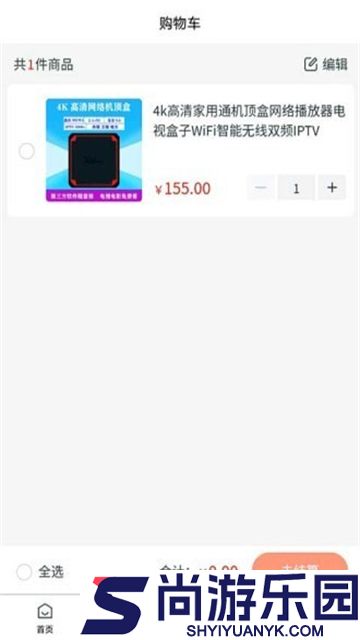Tap the quantity field showing 1
Image resolution: width=360 pixels, height=640 pixels.
pos(296,187)
